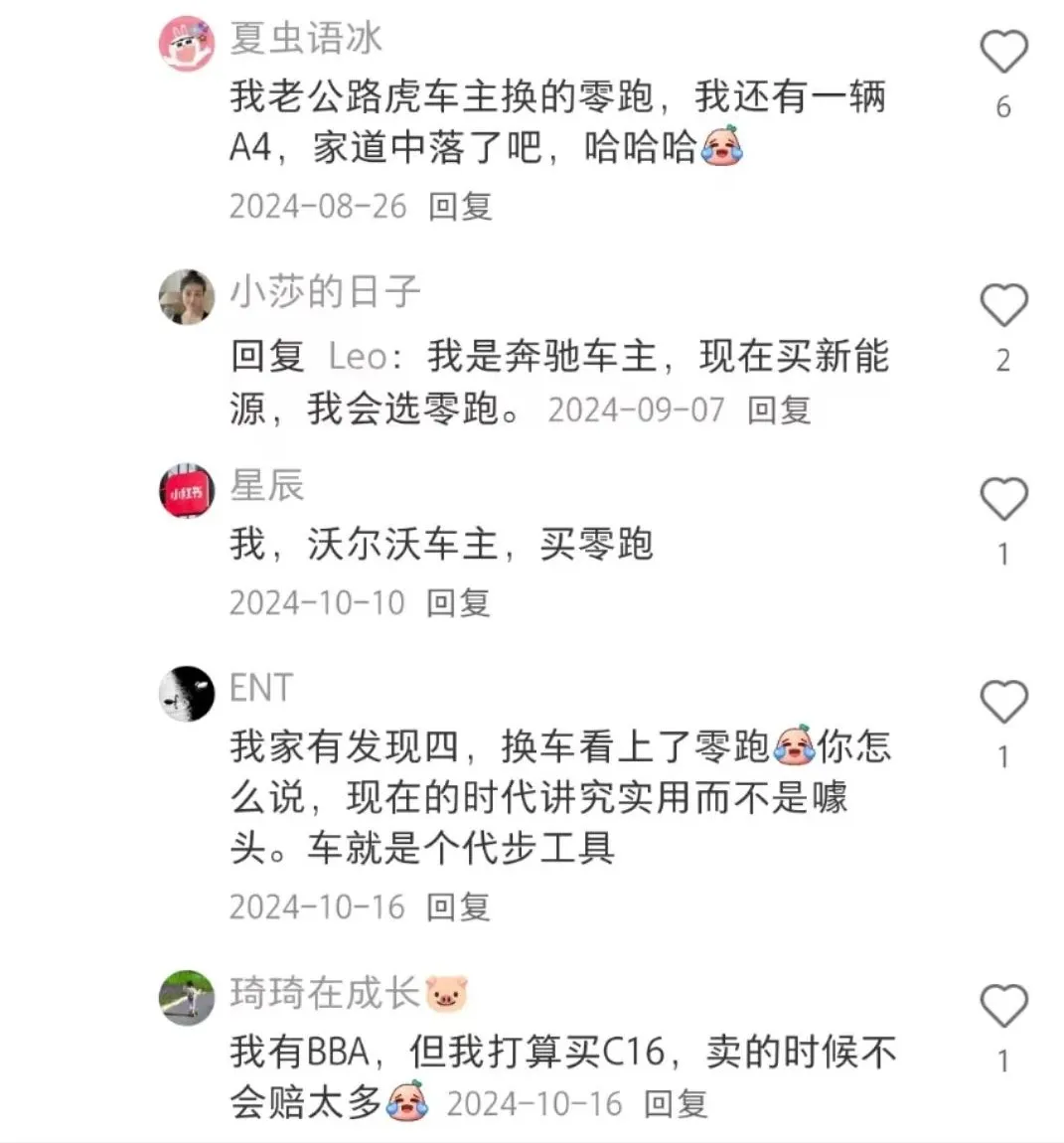
Task: Reply to 星辰's Volvo comment
Action: (x=458, y=603)
